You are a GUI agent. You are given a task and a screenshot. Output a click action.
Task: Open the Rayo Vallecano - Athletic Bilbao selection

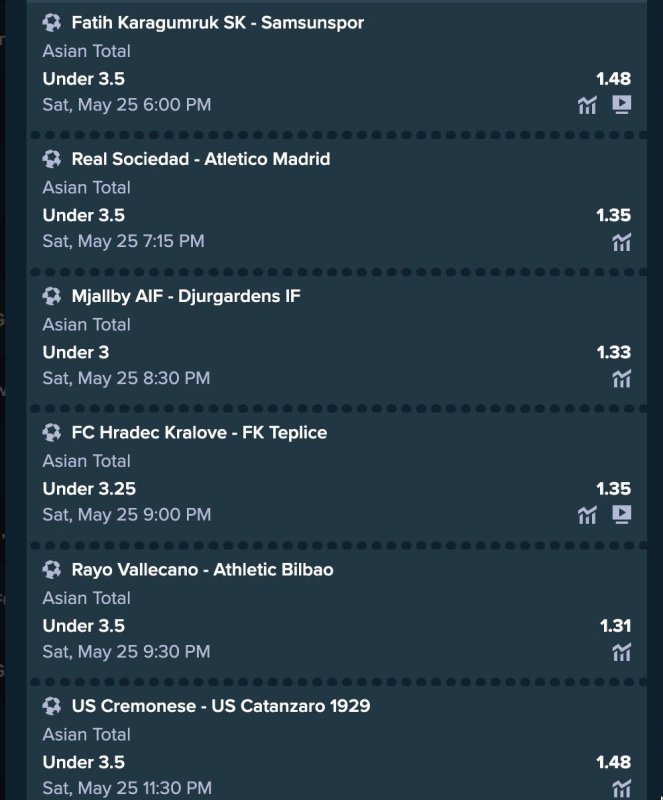coord(202,570)
